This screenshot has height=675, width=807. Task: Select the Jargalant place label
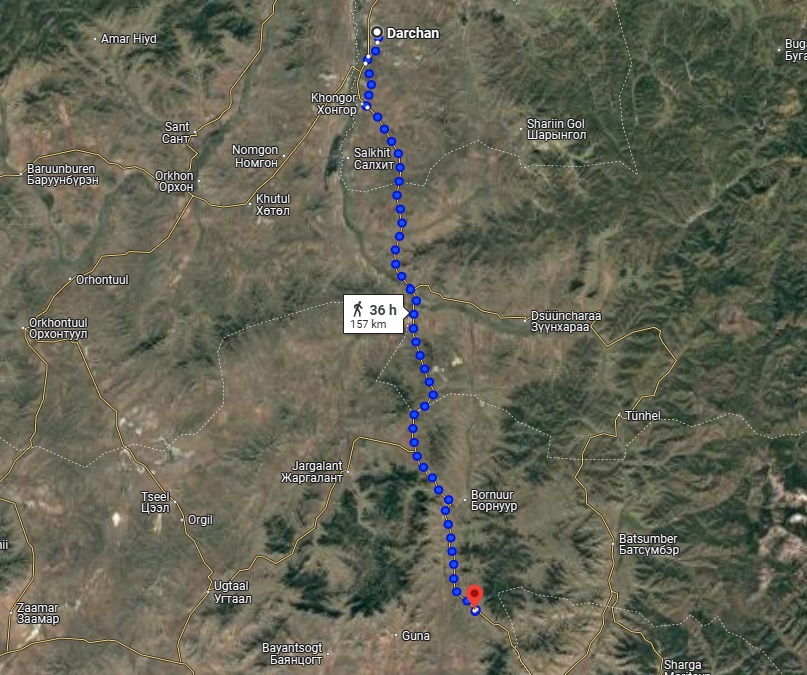point(317,472)
